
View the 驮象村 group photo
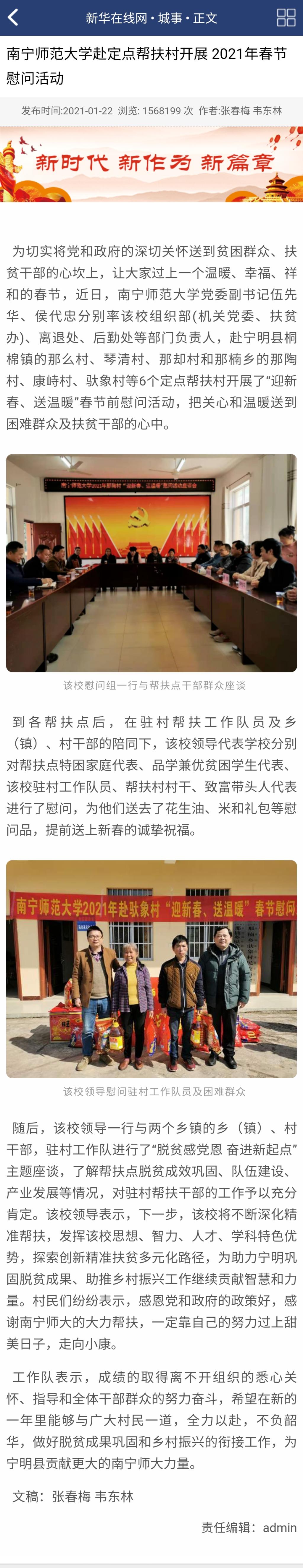coord(151,968)
